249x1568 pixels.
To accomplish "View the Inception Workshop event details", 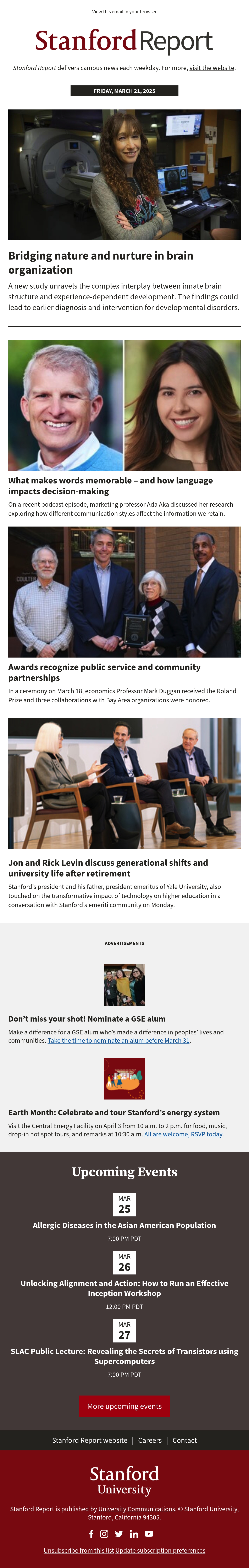I will (x=124, y=1288).
